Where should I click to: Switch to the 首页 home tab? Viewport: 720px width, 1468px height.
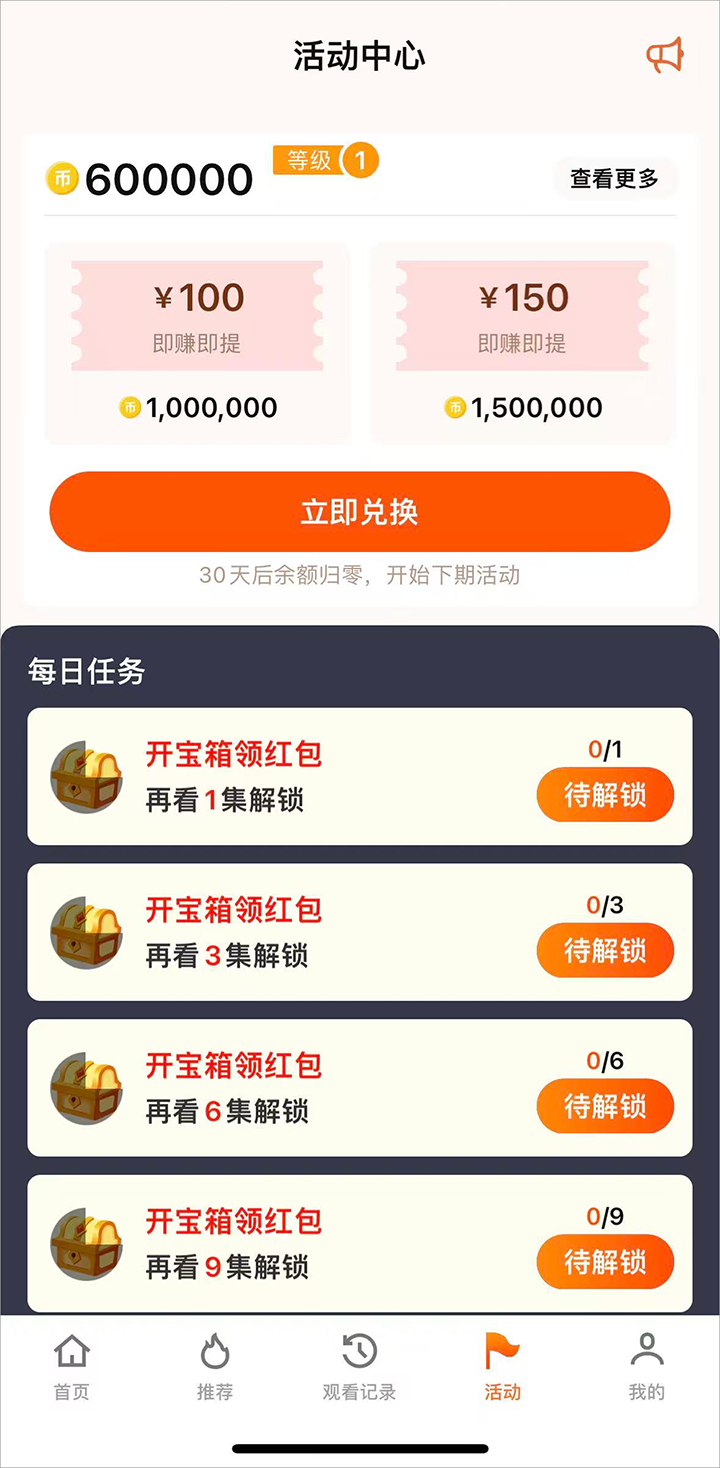click(72, 1366)
